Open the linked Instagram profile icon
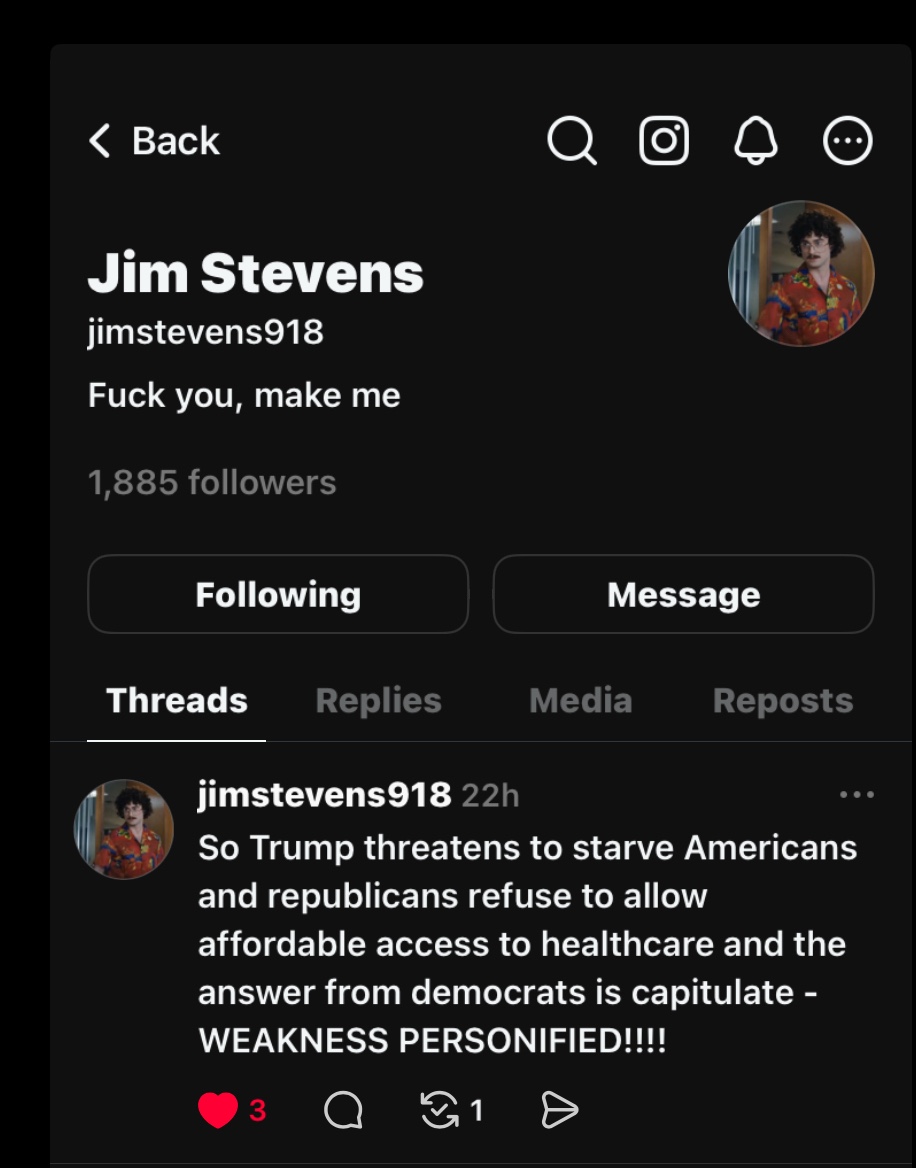The image size is (916, 1168). coord(664,141)
